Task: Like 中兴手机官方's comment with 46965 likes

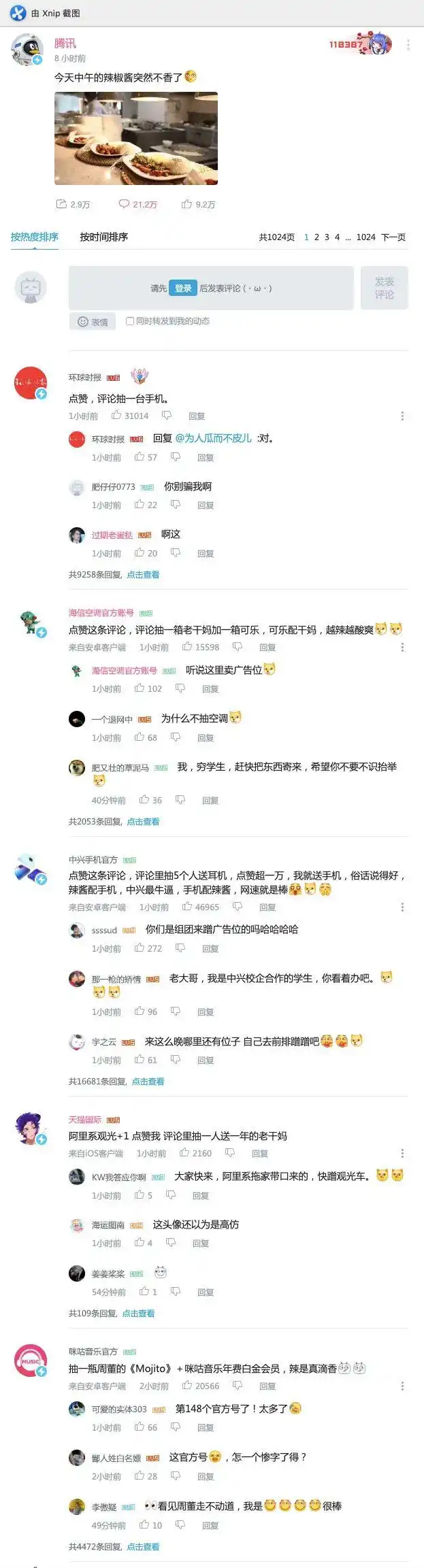Action: (x=188, y=907)
